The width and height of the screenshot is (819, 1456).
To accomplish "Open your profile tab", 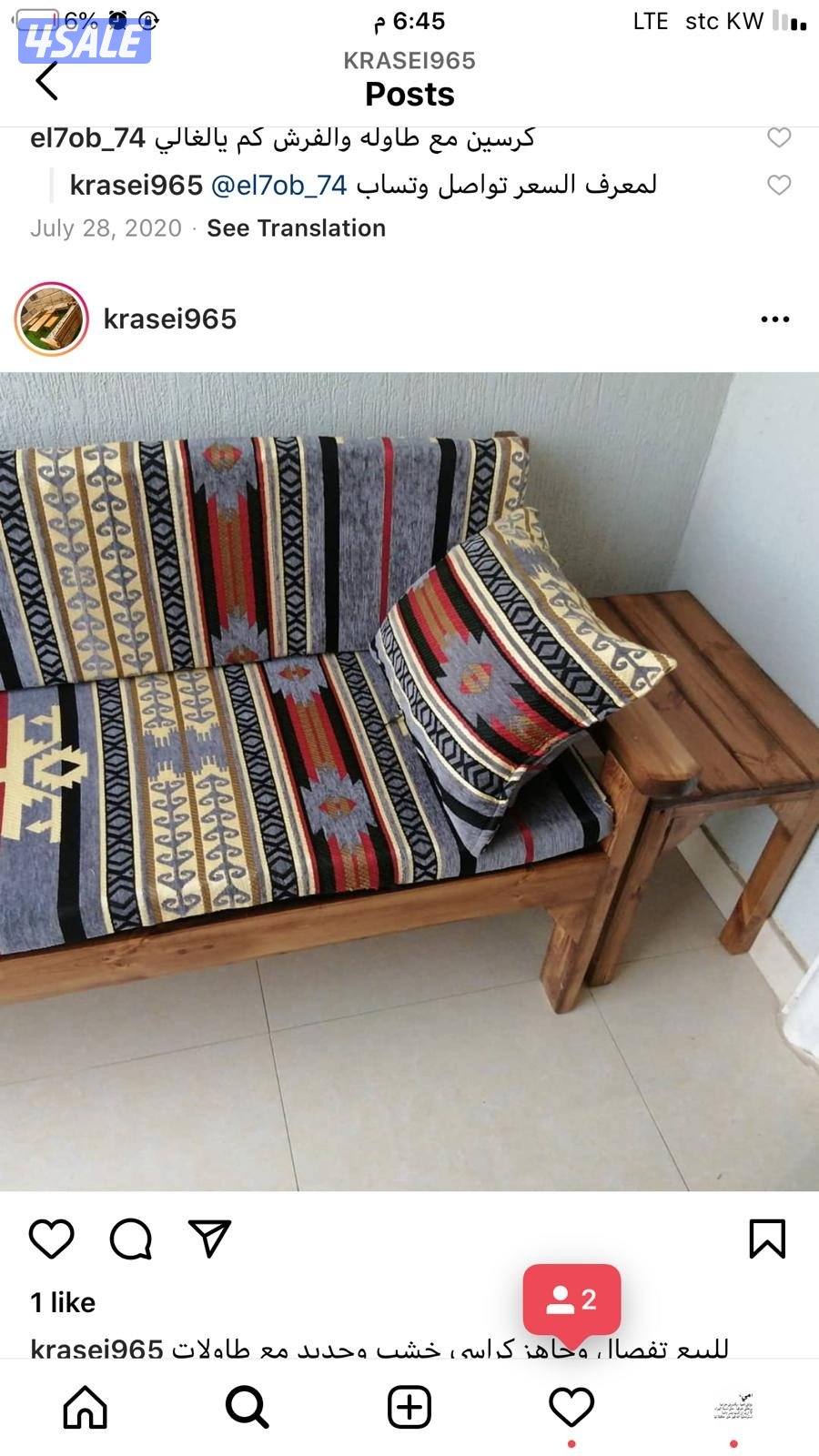I will click(x=733, y=1408).
